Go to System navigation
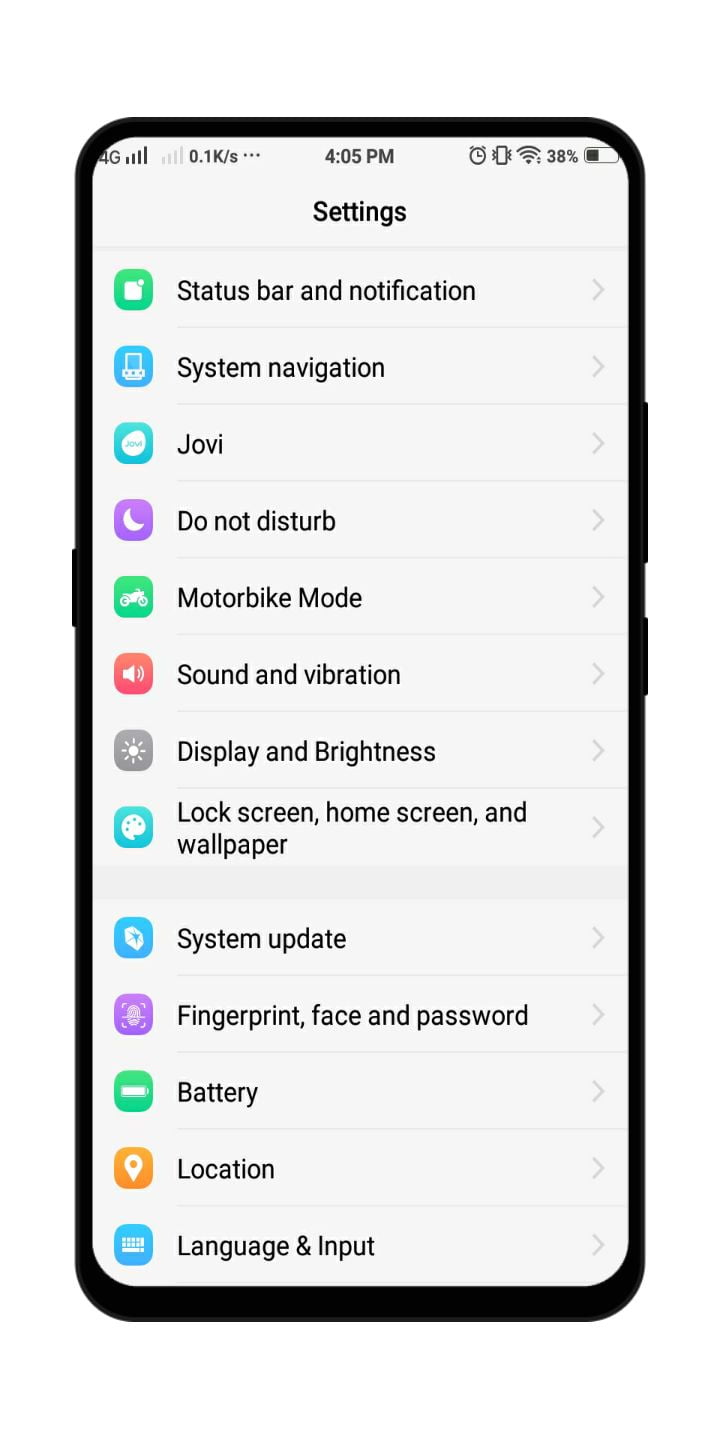This screenshot has width=720, height=1440. (x=360, y=367)
